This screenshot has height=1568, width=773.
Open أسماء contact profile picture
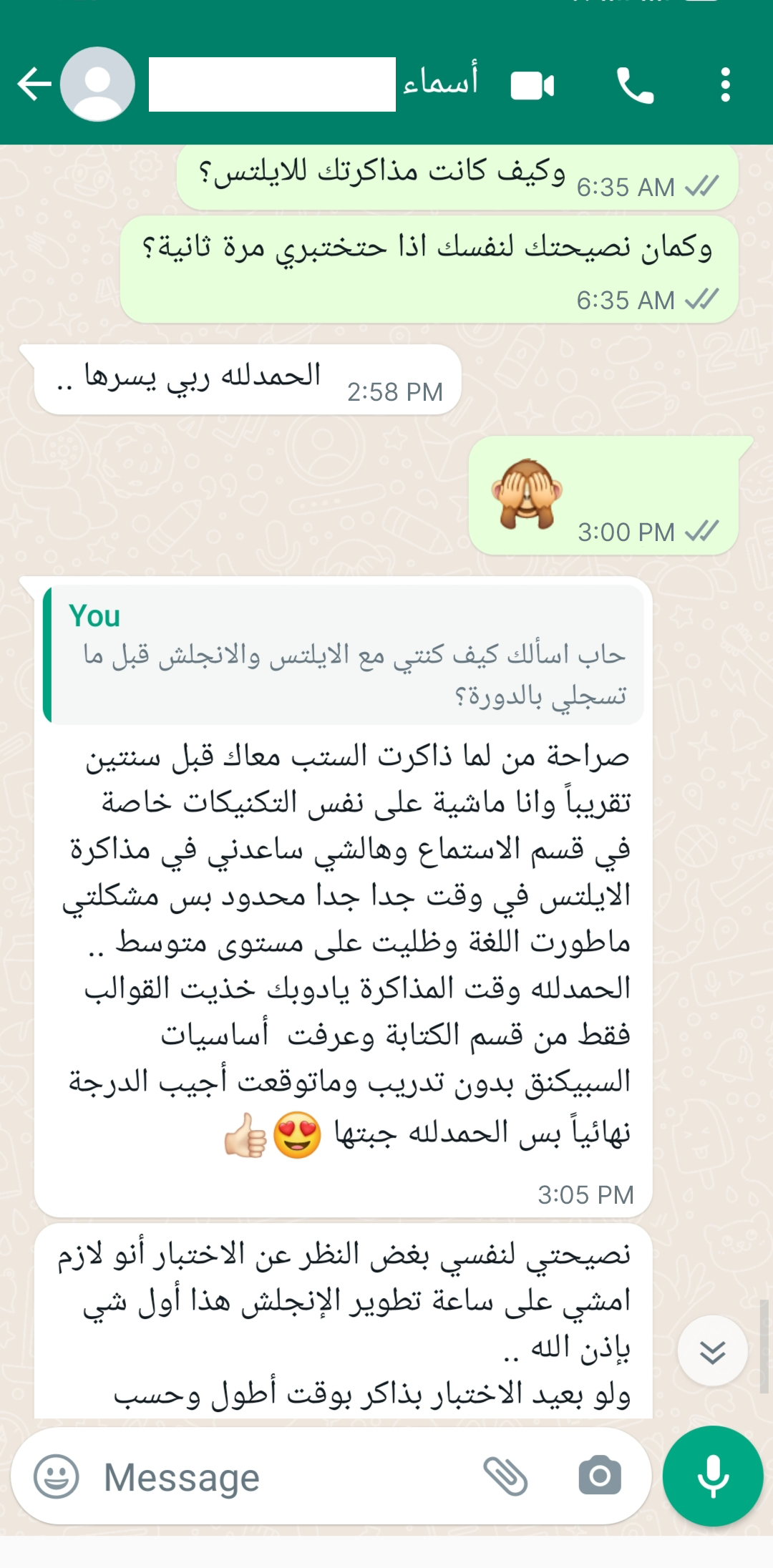click(97, 84)
